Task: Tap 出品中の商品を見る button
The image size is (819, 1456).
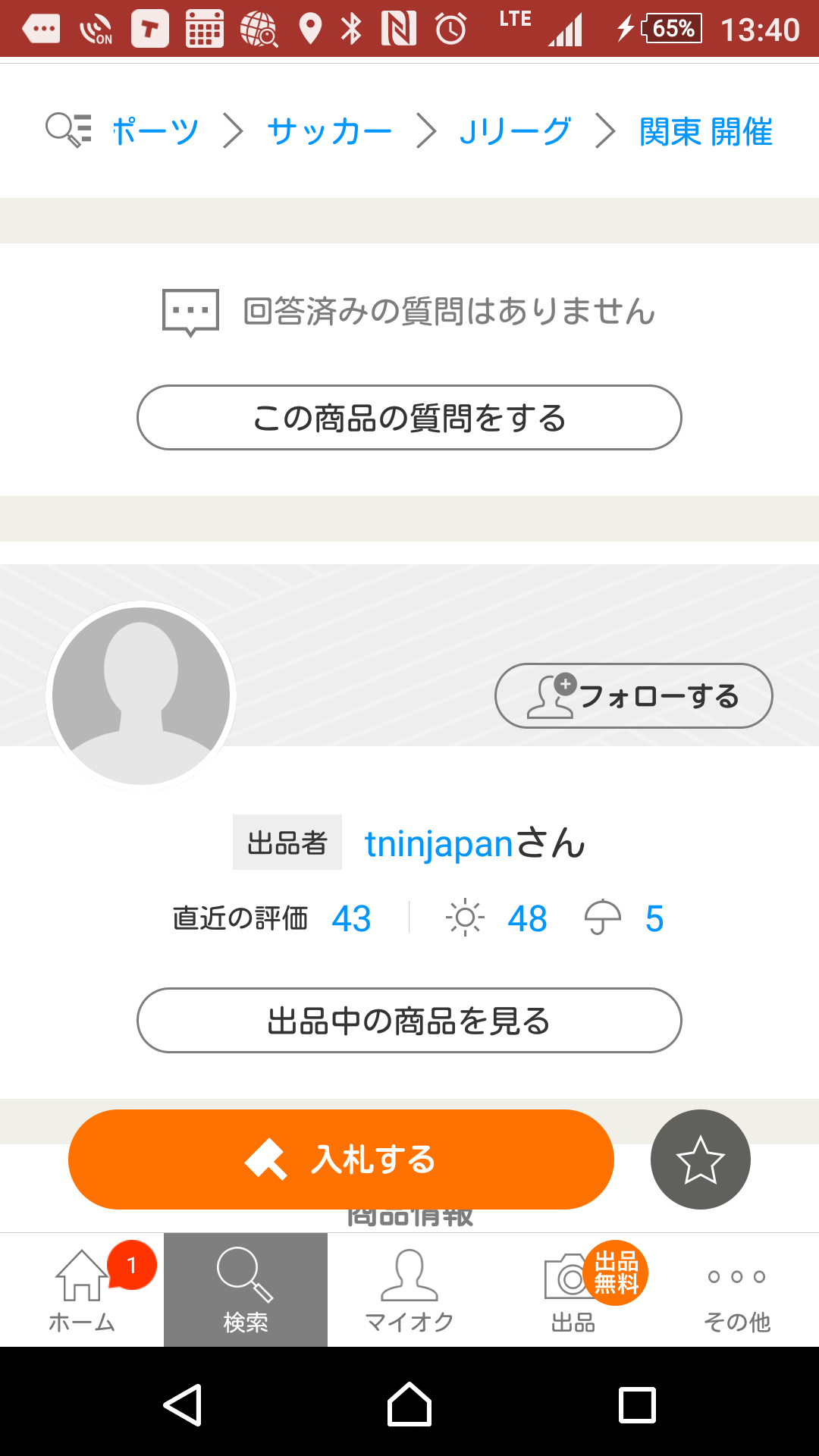Action: (409, 1021)
